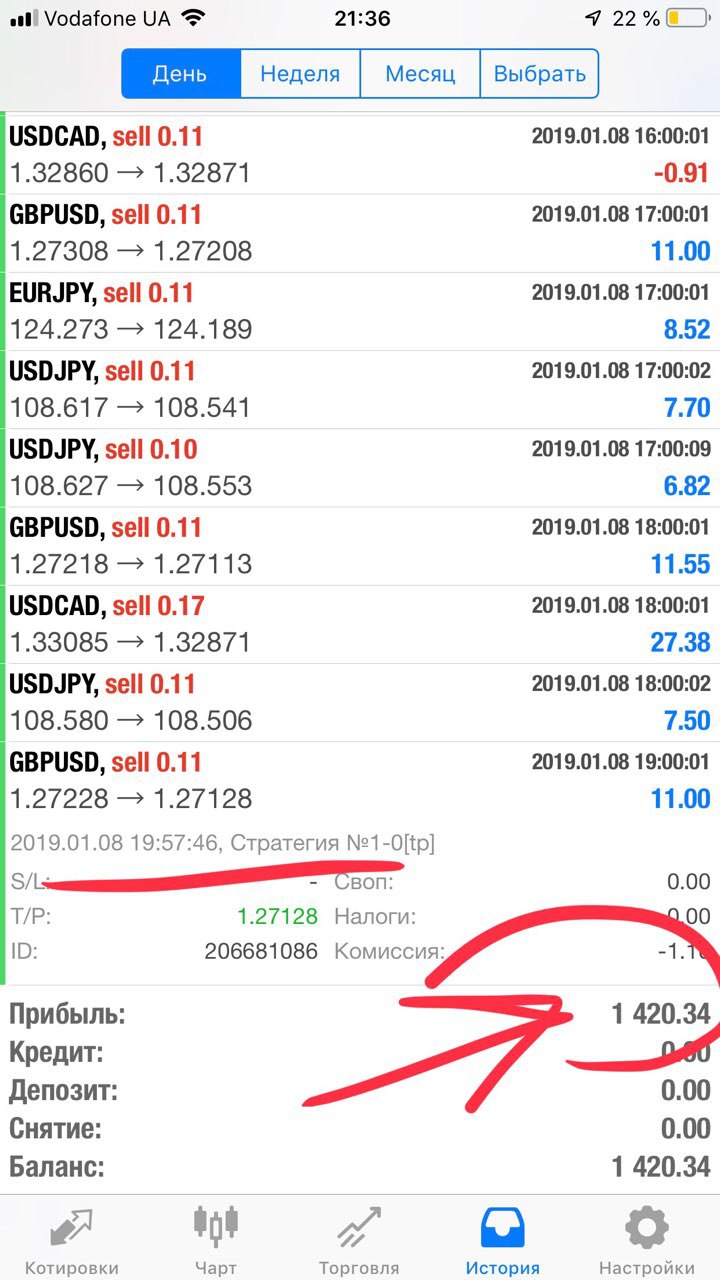The image size is (720, 1280).
Task: Open the Котировки tab
Action: coord(71,1240)
